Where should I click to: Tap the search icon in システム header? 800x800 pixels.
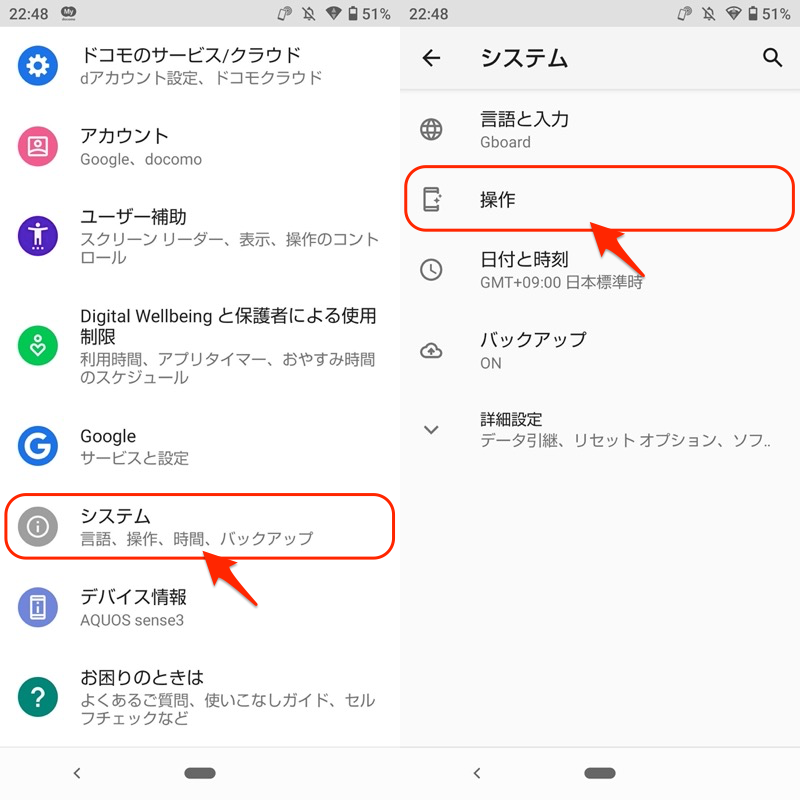[772, 58]
